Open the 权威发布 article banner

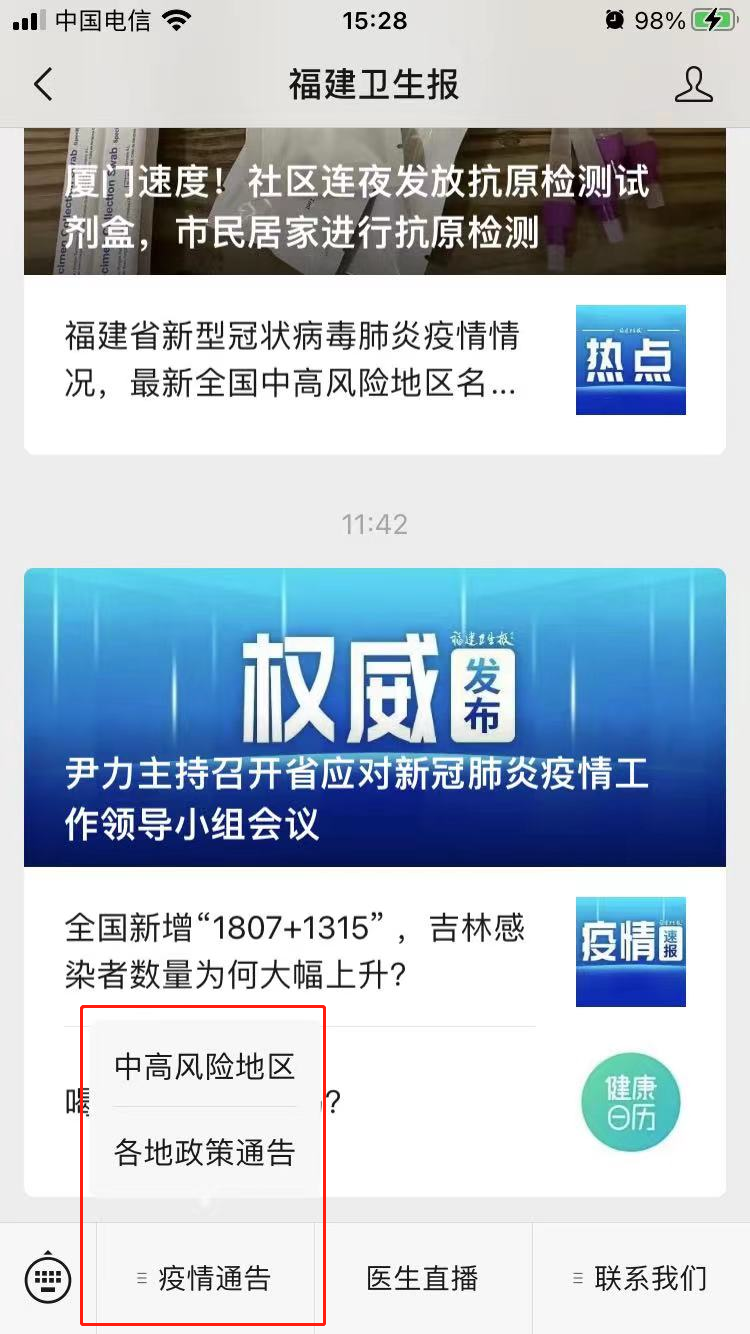(x=375, y=716)
